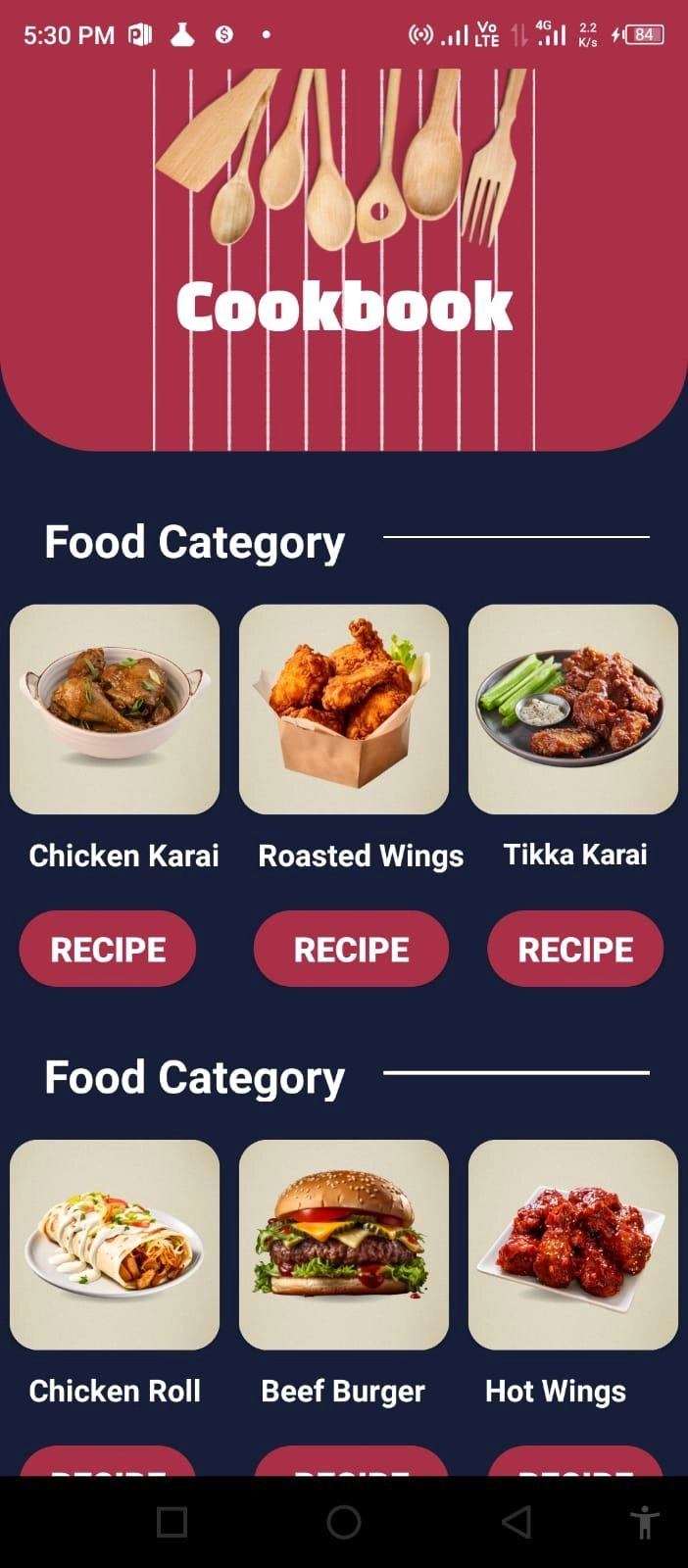Open the recipe for Chicken Karai
Screen dimensions: 688x1568
point(108,949)
